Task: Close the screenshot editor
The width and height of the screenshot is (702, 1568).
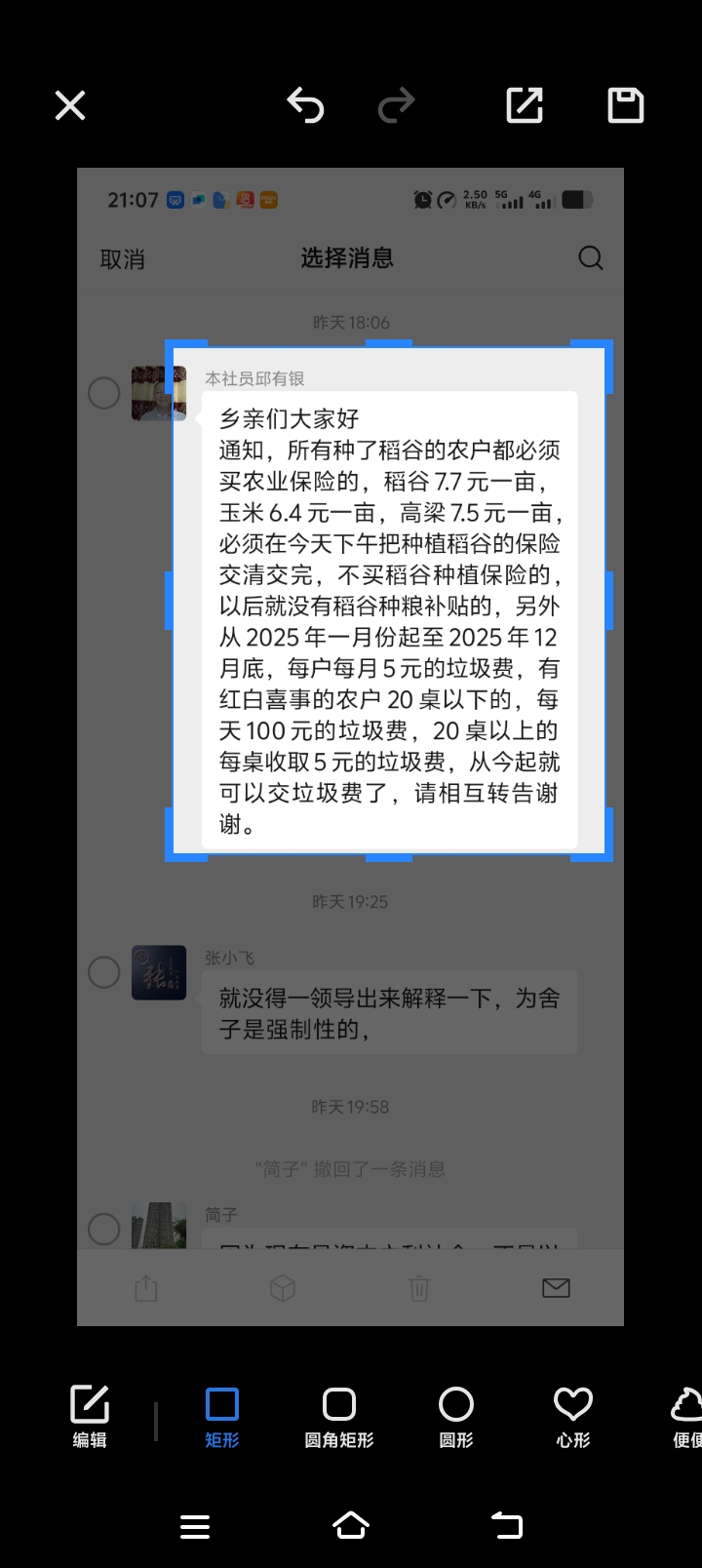Action: click(70, 105)
